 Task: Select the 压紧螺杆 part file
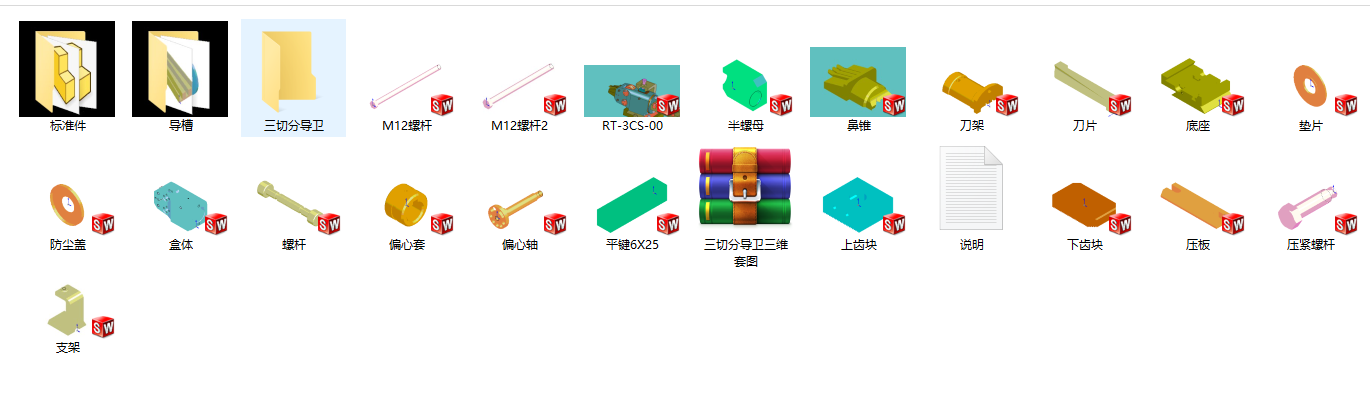pyautogui.click(x=1310, y=205)
